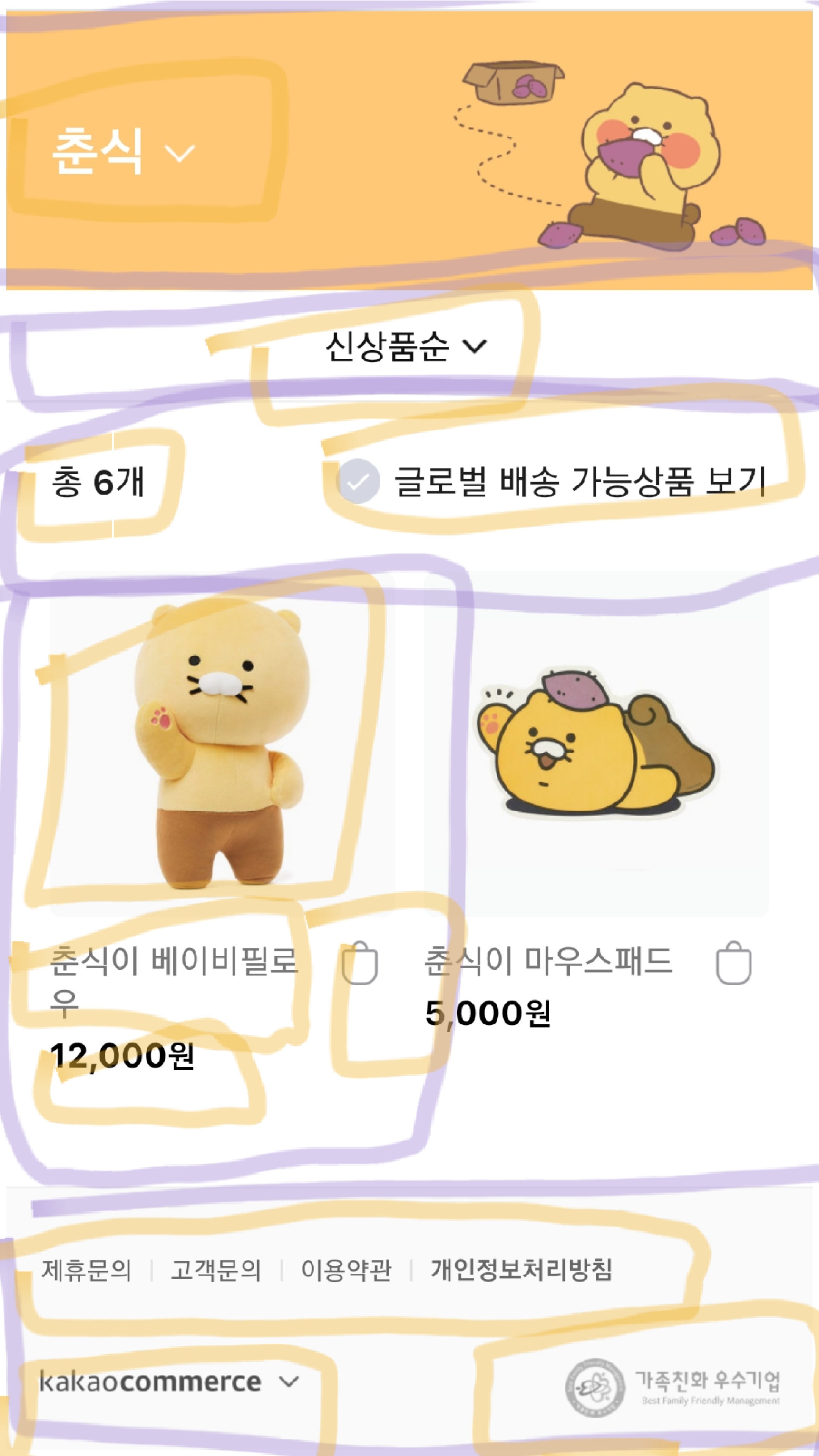Open the 신상품순 sort dropdown

[405, 347]
